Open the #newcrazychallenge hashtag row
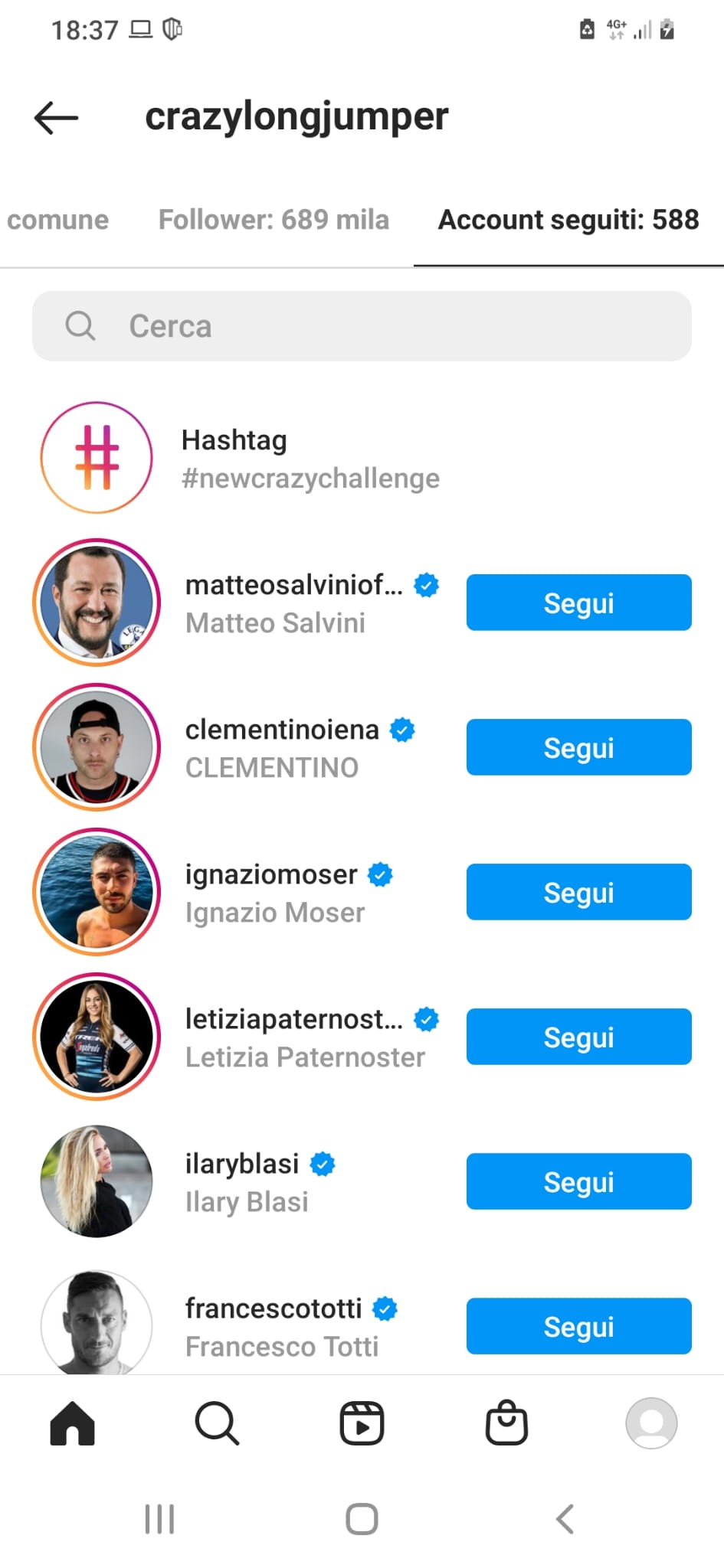The height and width of the screenshot is (1568, 724). [x=310, y=459]
